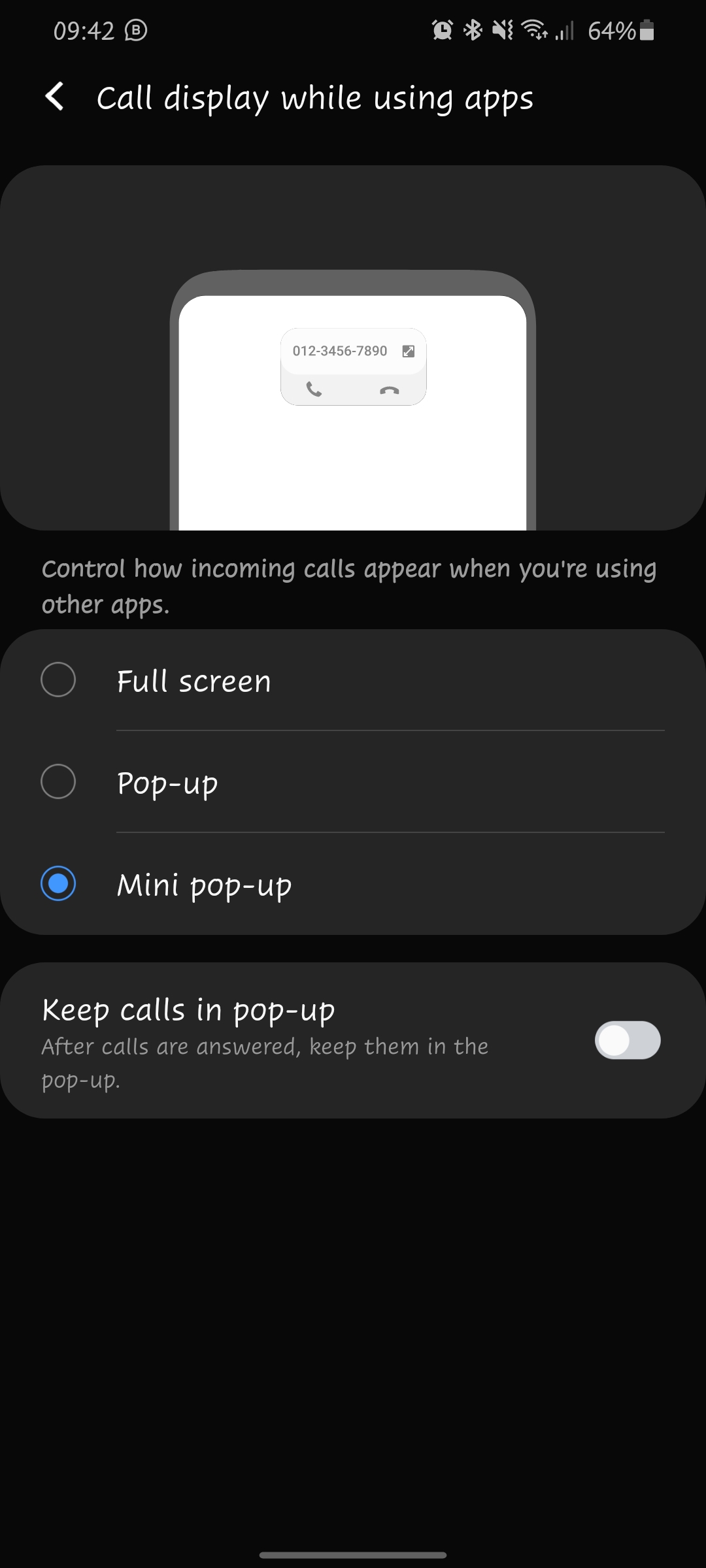Enable Keep calls in pop-up
Screen dimensions: 706x1568
click(x=628, y=1041)
